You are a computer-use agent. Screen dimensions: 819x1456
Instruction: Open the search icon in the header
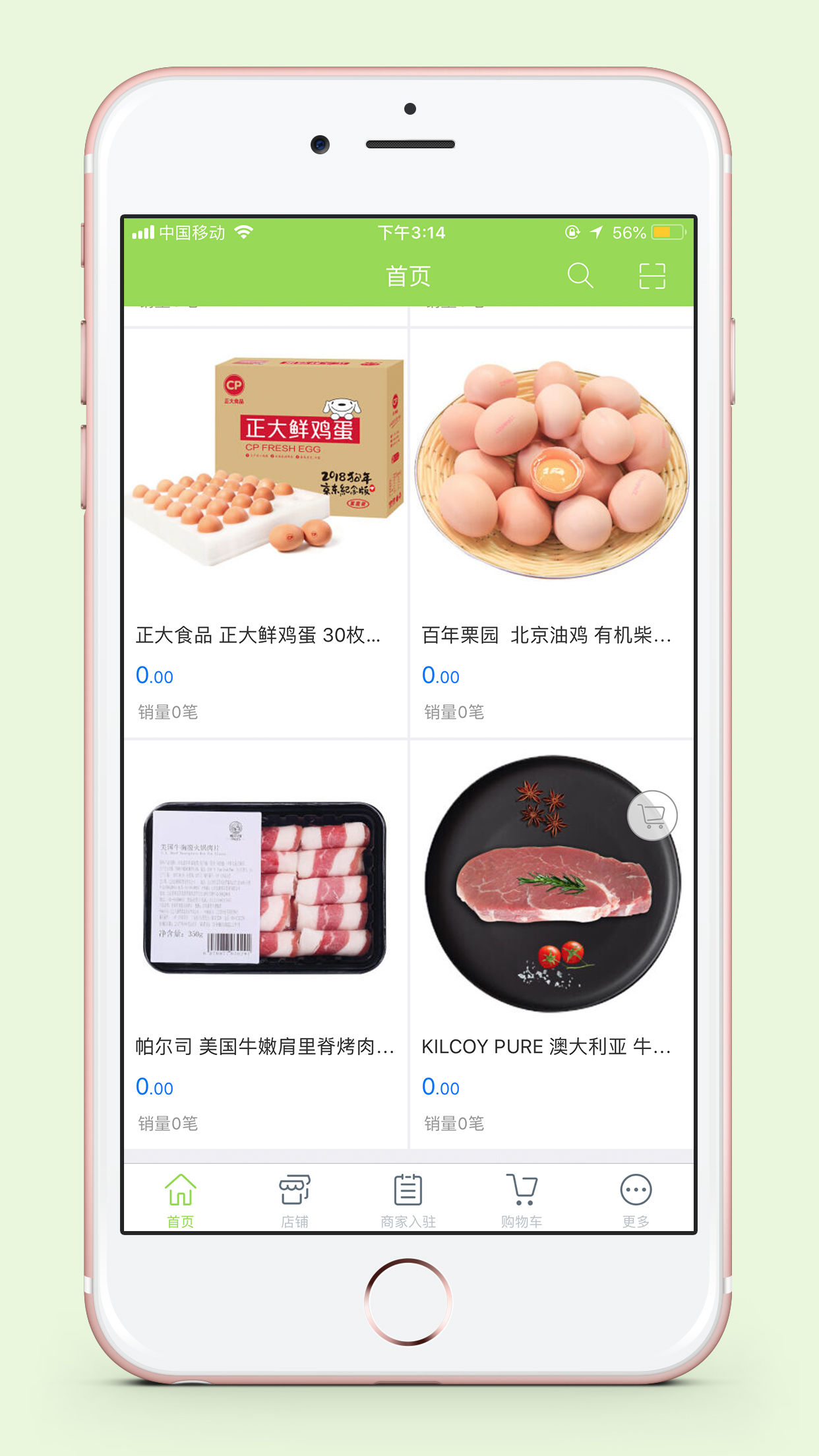coord(580,276)
